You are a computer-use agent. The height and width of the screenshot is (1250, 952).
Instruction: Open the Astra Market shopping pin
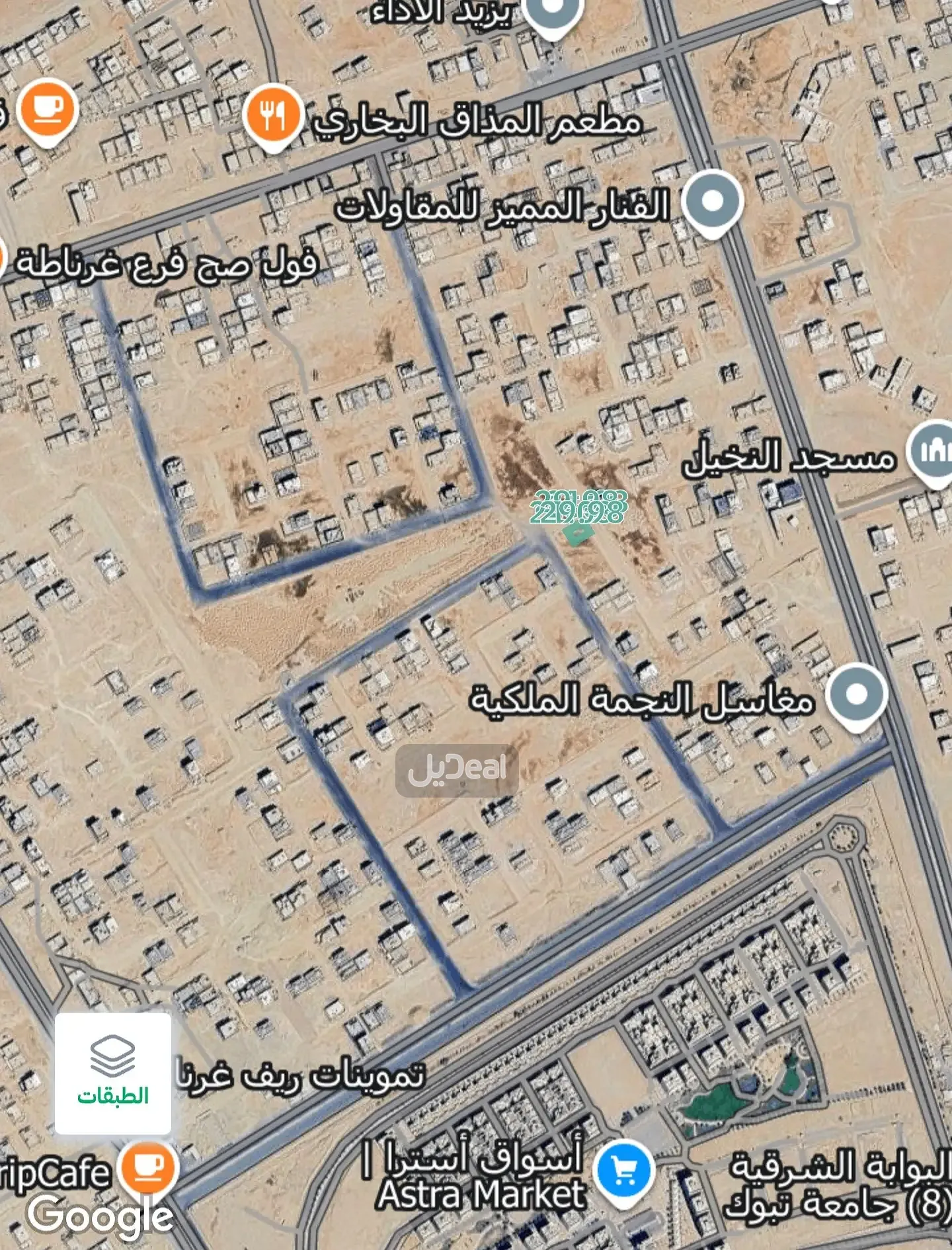click(623, 1171)
